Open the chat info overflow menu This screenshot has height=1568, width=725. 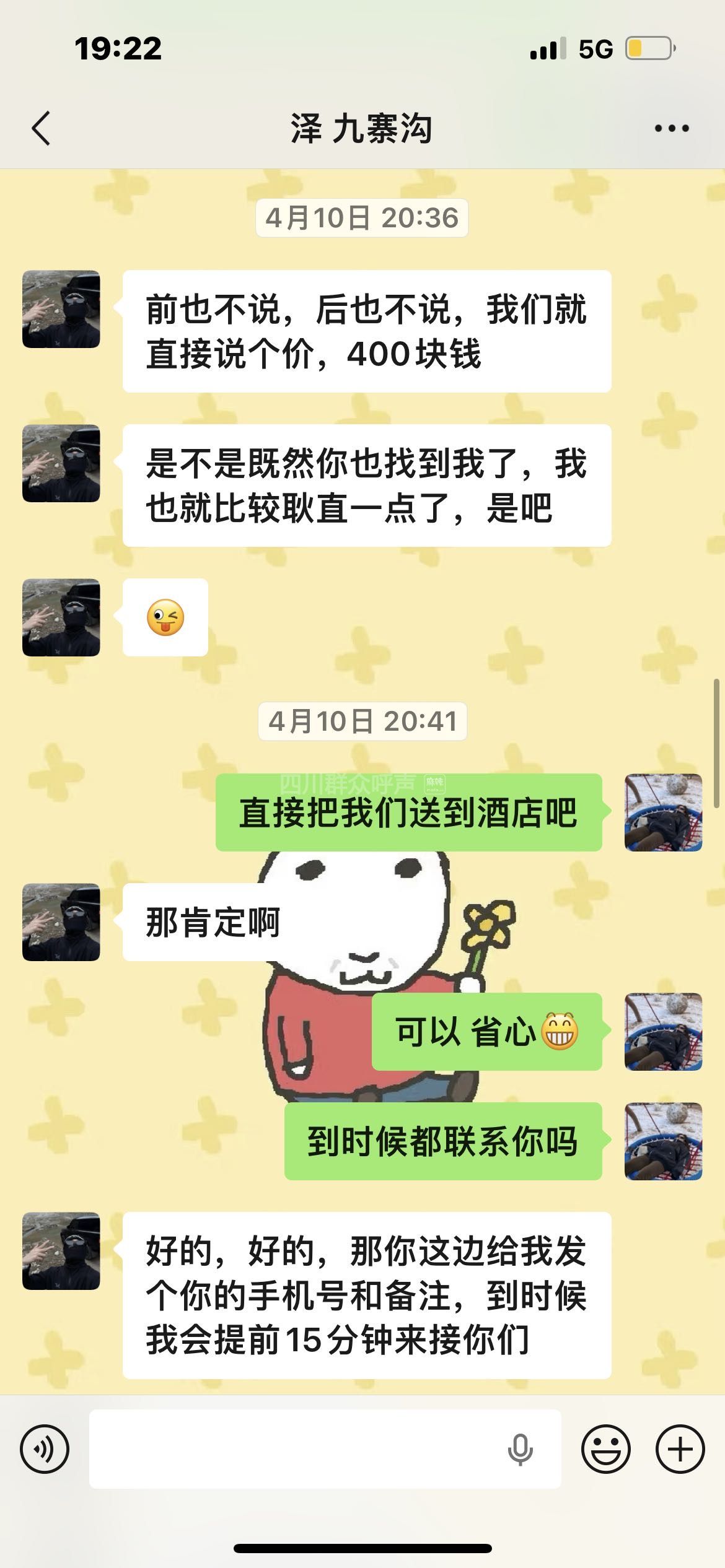point(672,129)
